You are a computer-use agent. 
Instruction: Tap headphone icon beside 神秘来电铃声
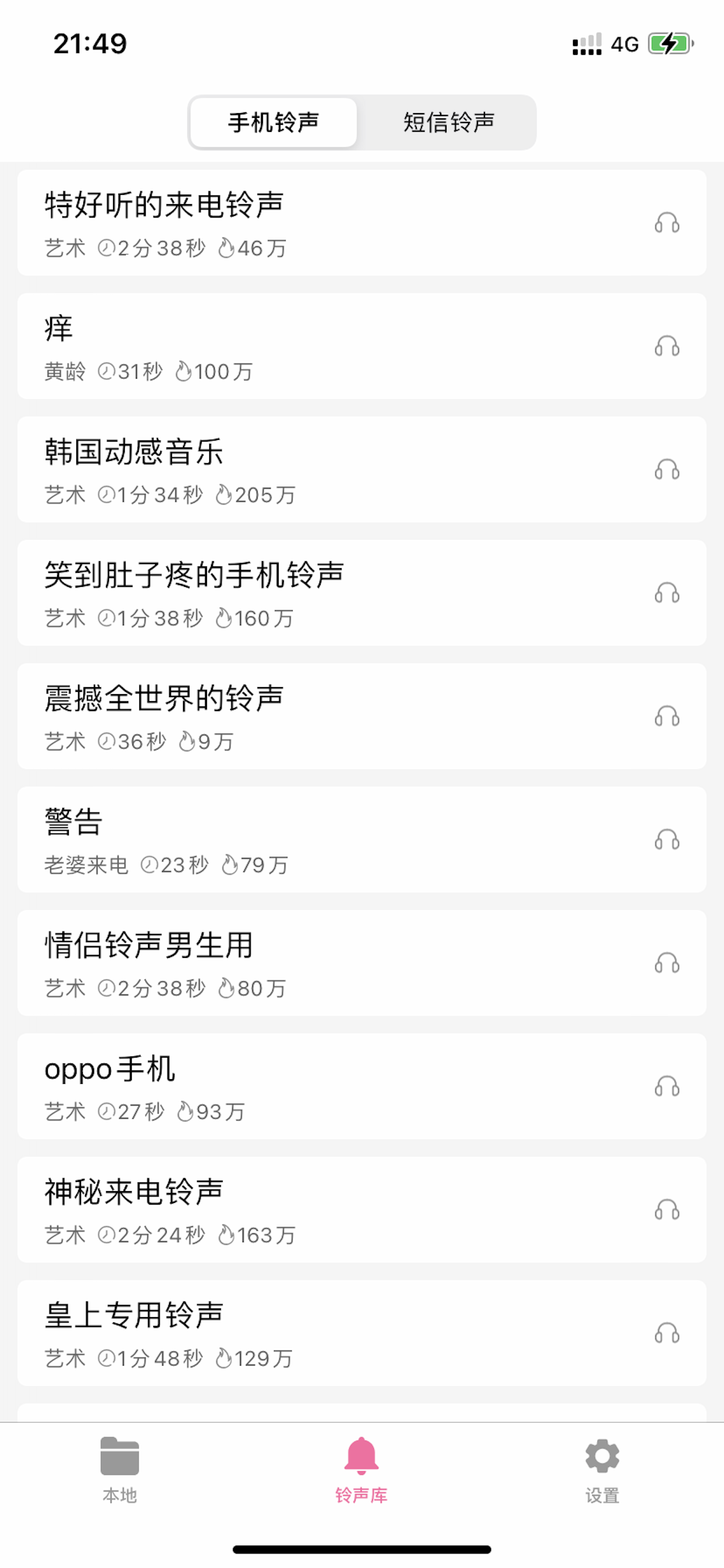tap(667, 1210)
